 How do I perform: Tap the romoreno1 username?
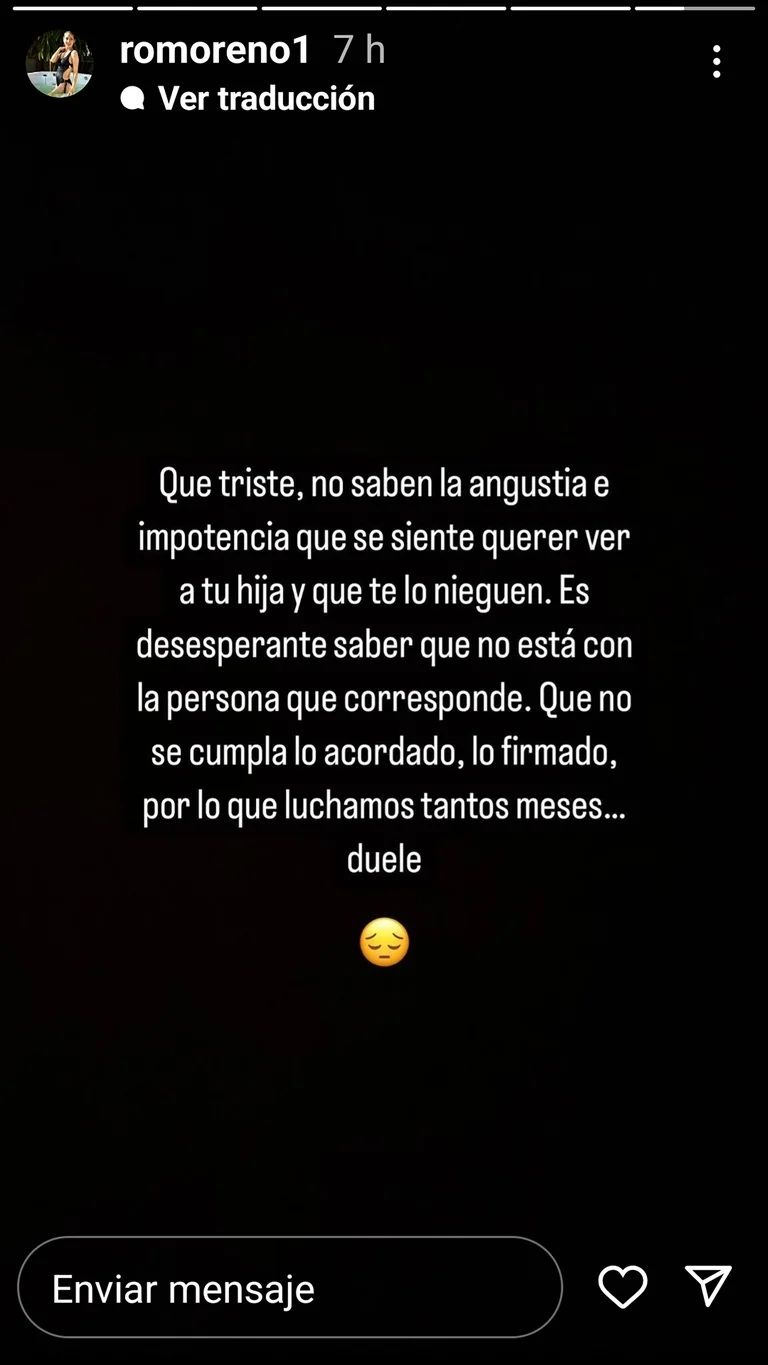pyautogui.click(x=215, y=50)
